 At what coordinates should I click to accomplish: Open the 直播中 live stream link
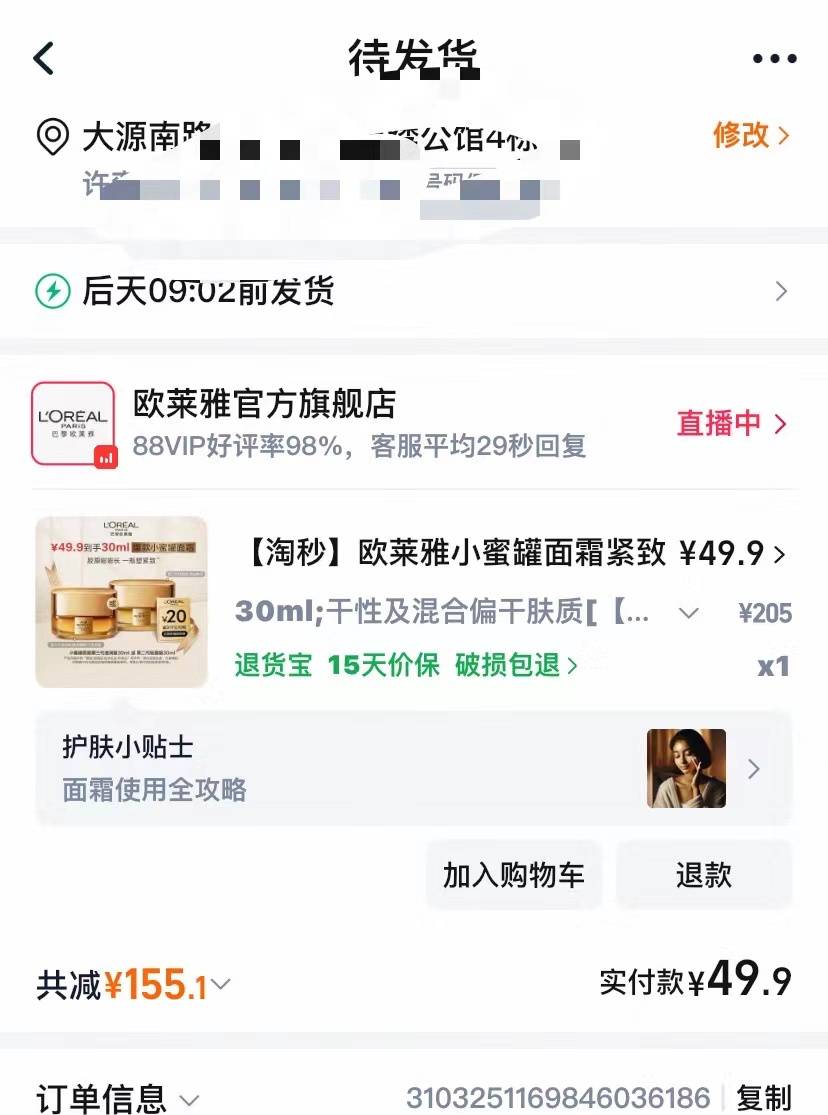coord(732,423)
